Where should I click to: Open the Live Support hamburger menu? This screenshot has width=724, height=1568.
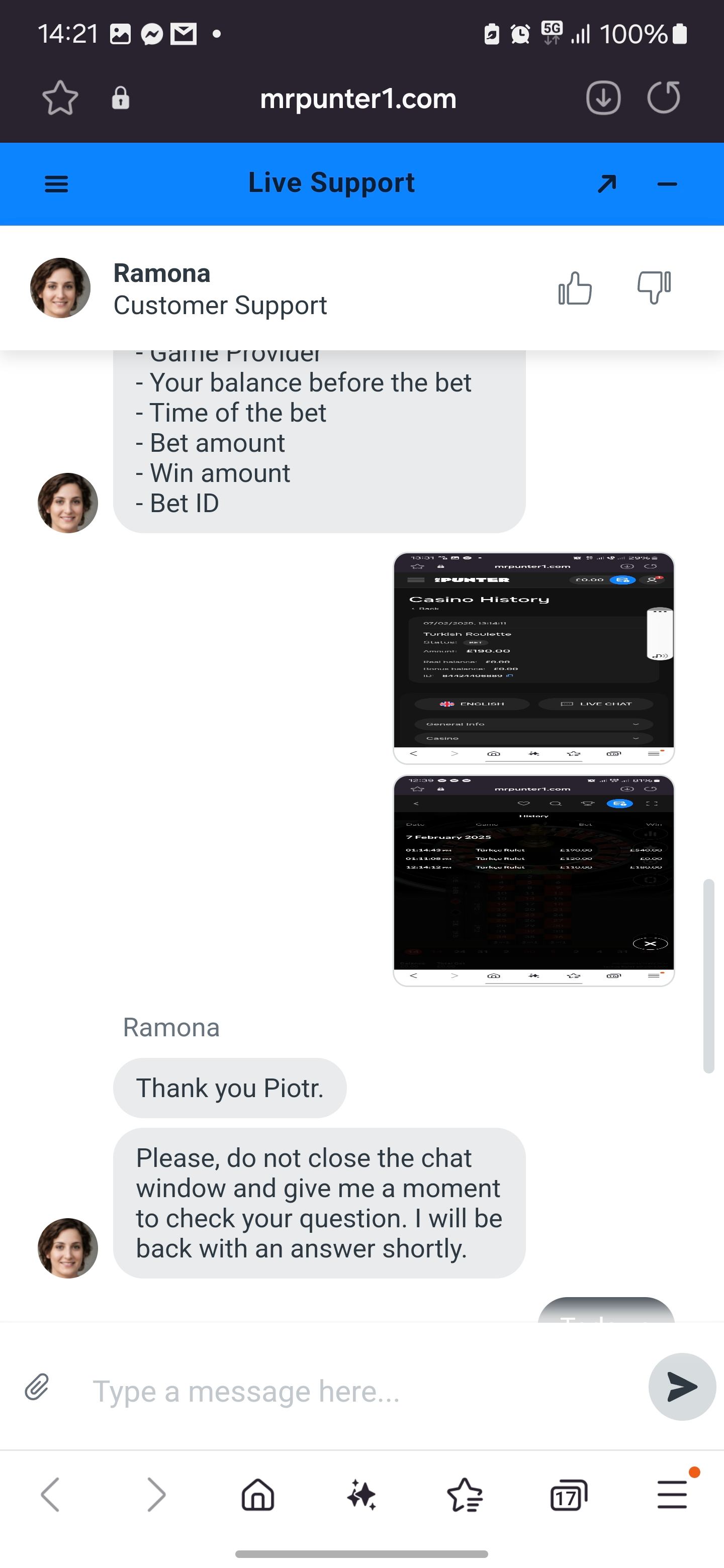pos(56,184)
